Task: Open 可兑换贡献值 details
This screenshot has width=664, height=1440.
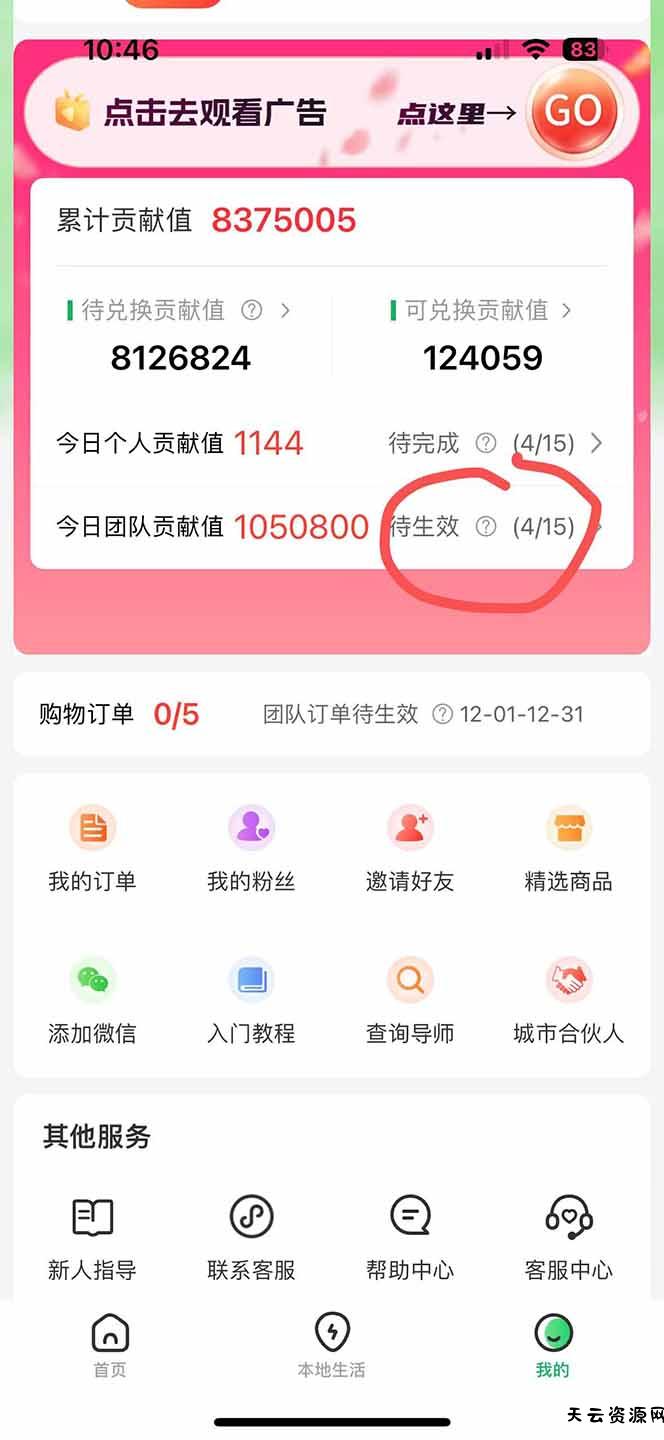Action: 566,311
